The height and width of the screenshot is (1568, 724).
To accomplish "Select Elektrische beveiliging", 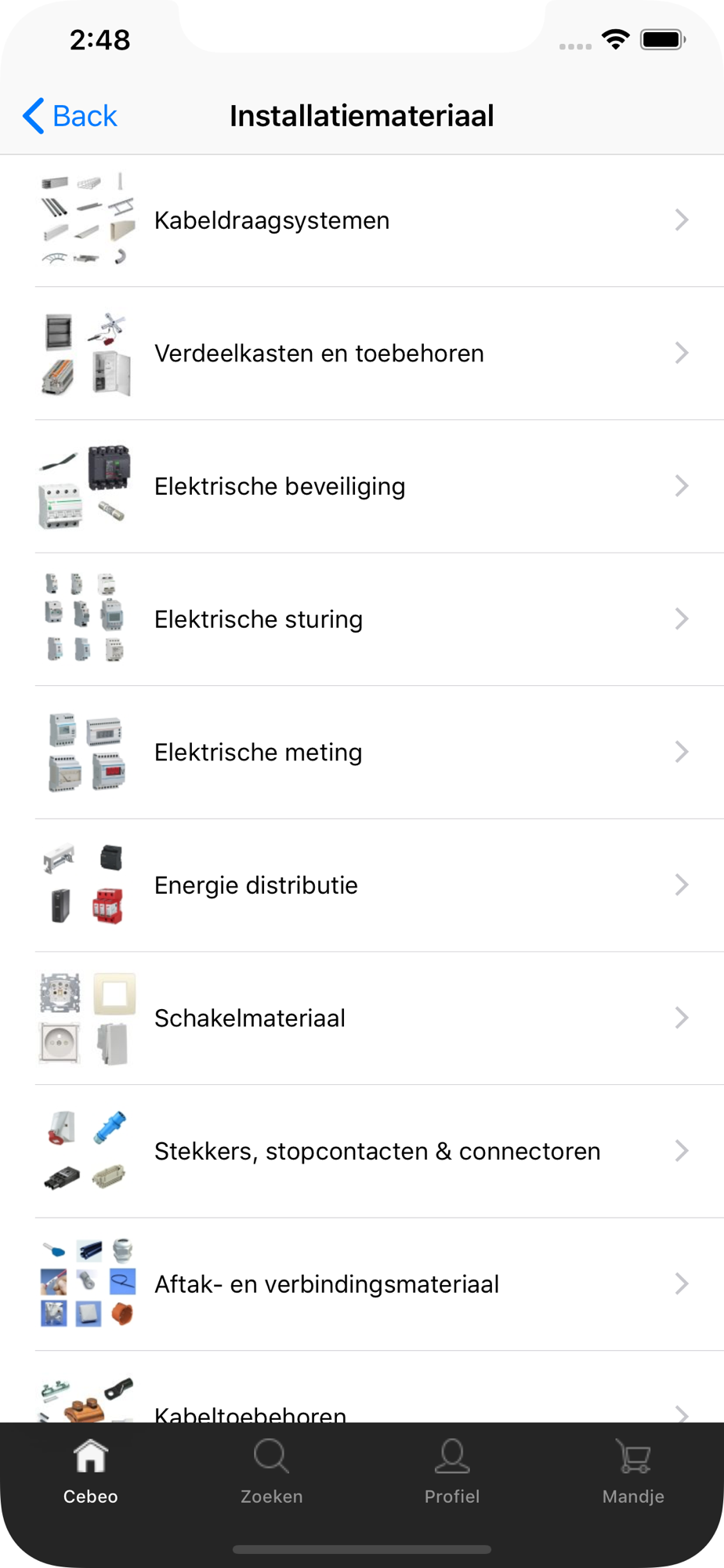I will point(362,487).
